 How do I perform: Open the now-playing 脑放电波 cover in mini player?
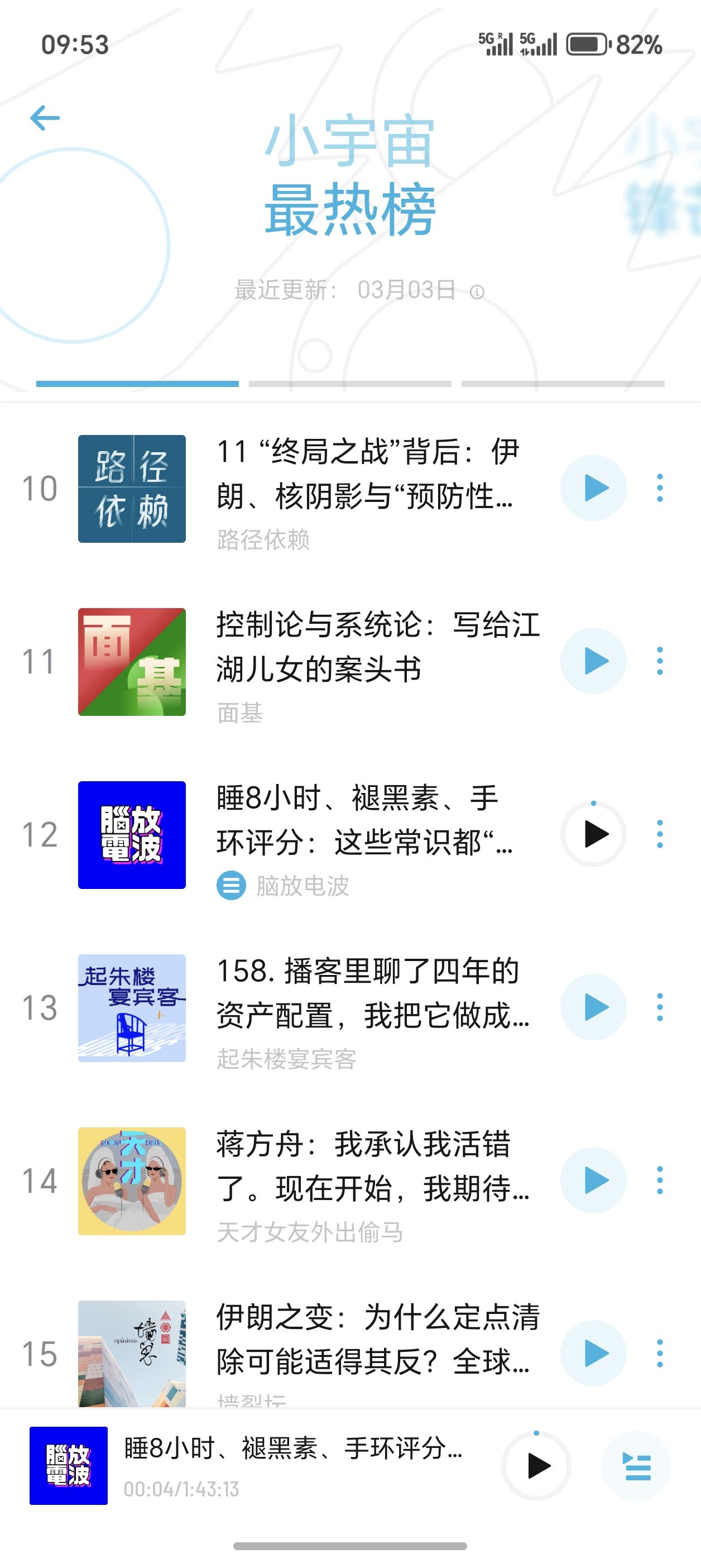(x=69, y=1466)
